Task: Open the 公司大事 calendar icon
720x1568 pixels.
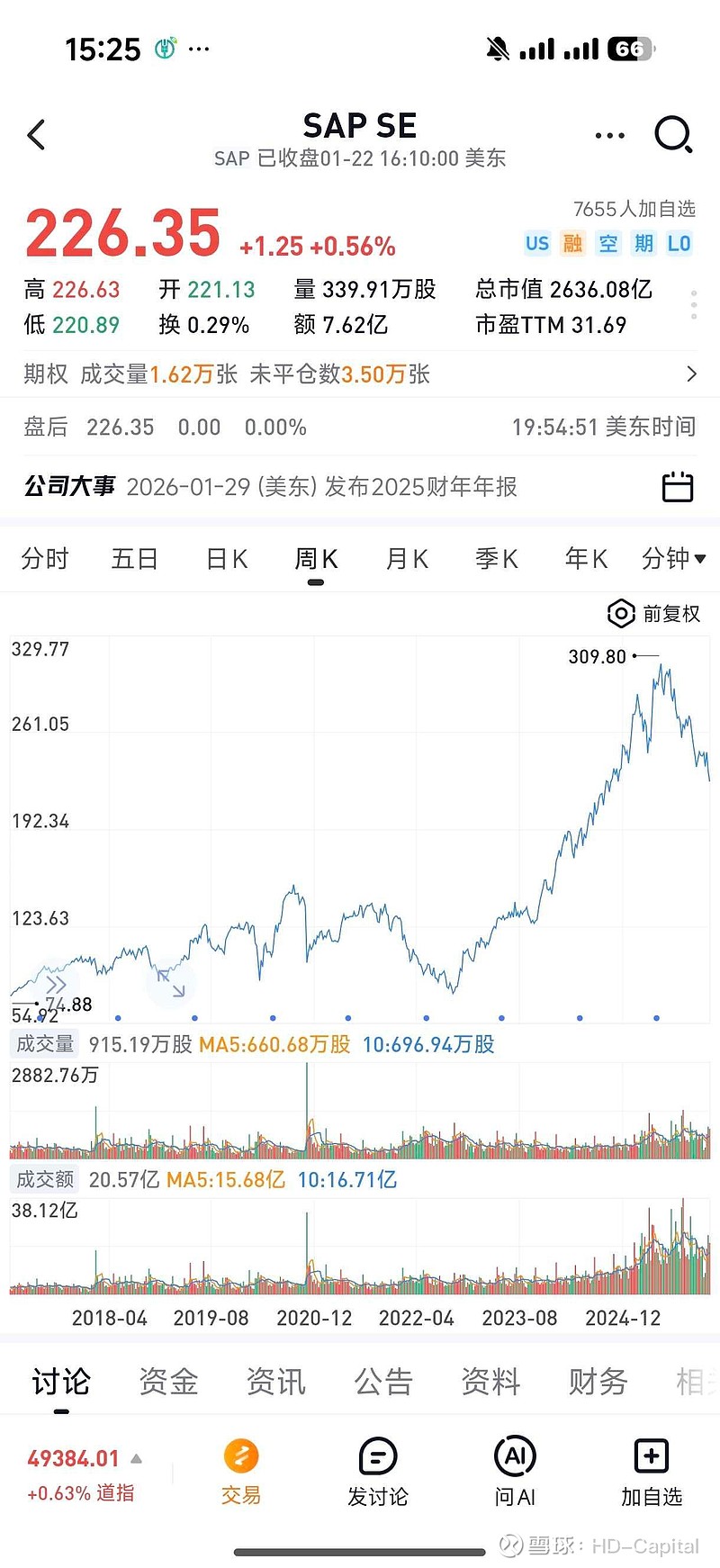Action: 677,487
